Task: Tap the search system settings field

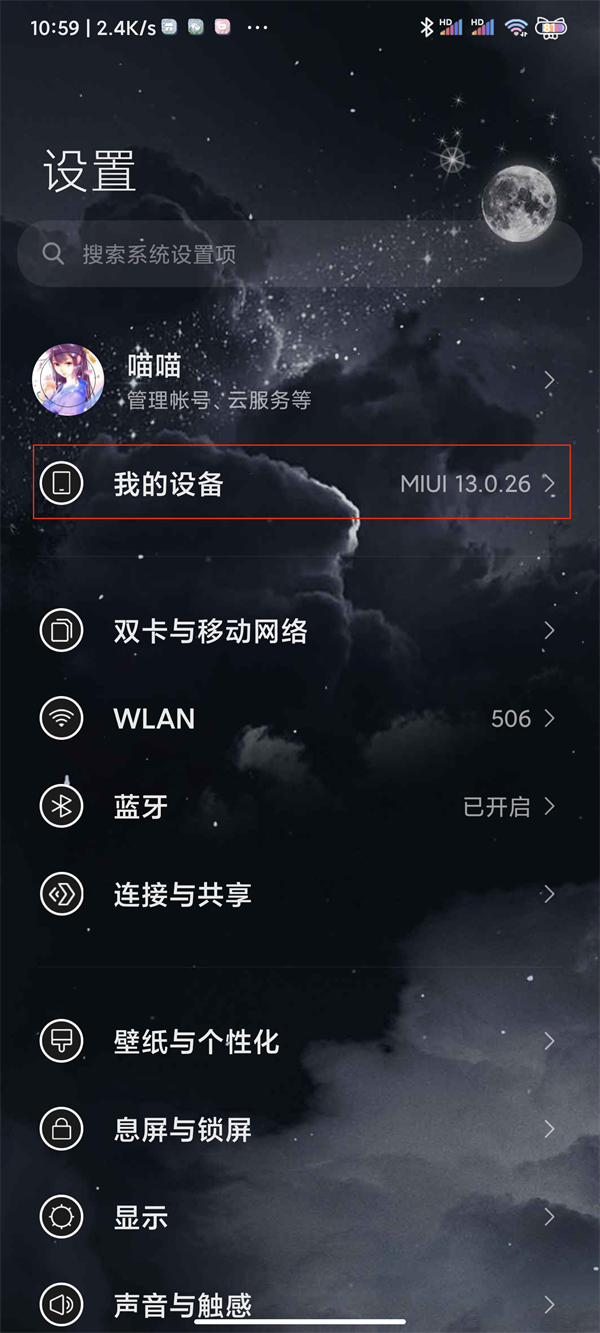Action: pos(300,254)
